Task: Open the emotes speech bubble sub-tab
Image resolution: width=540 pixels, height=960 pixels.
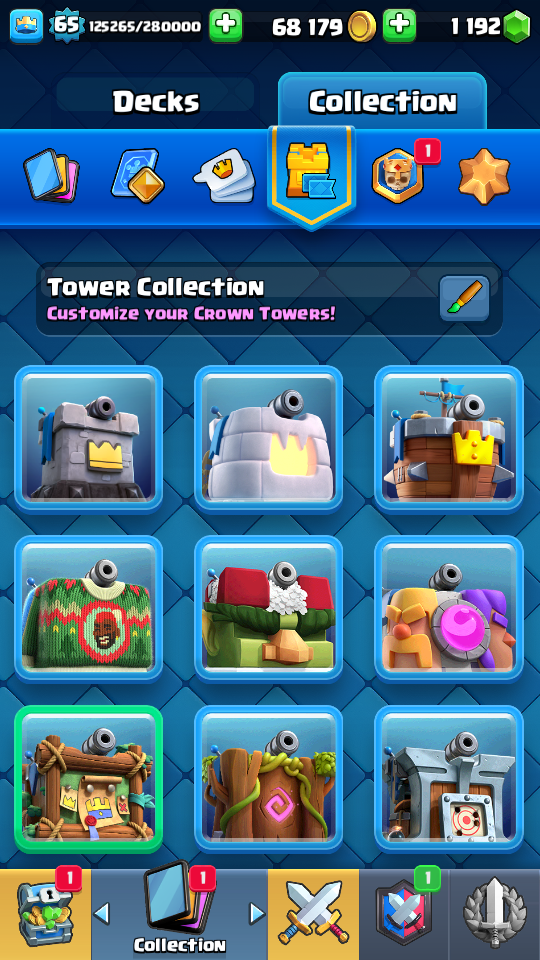Action: coord(224,176)
